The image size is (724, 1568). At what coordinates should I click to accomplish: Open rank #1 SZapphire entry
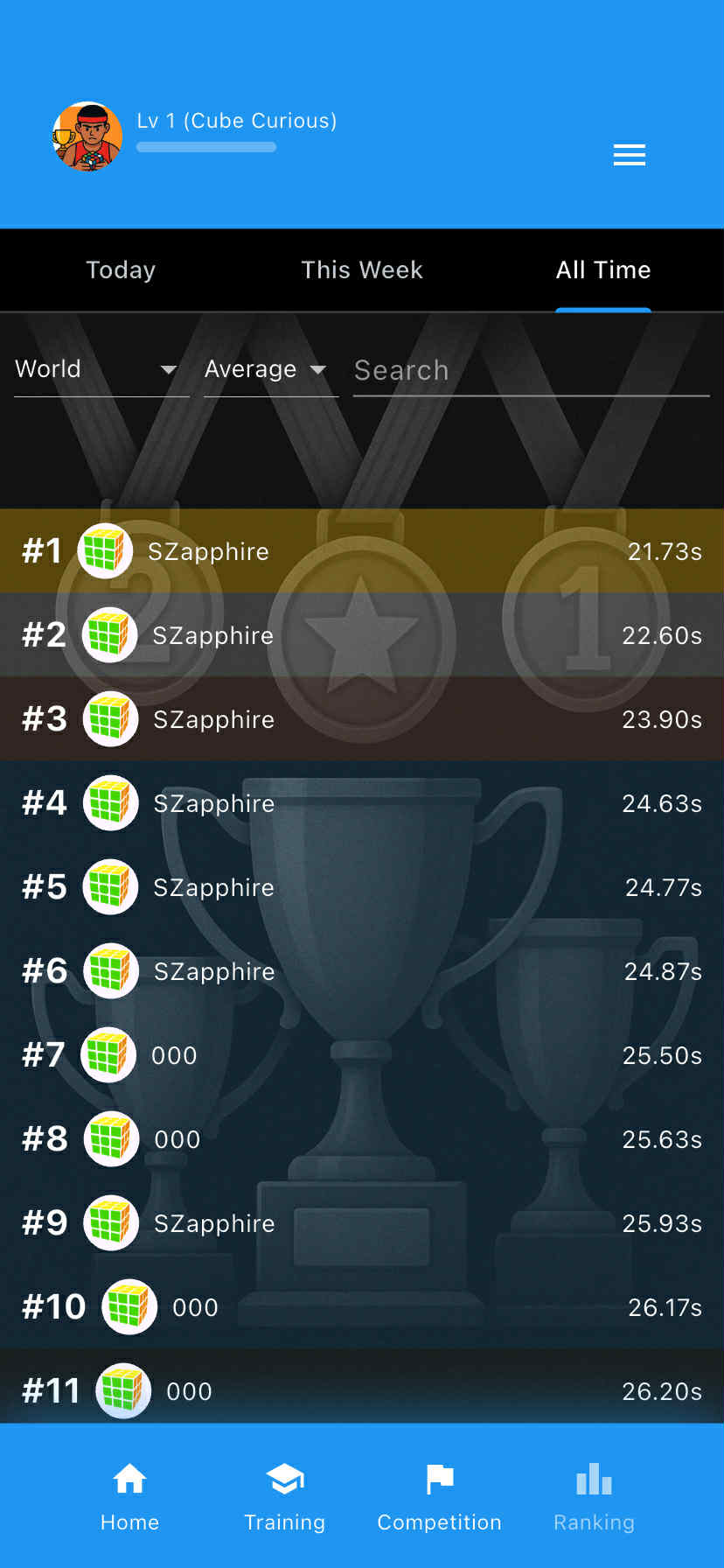click(362, 551)
